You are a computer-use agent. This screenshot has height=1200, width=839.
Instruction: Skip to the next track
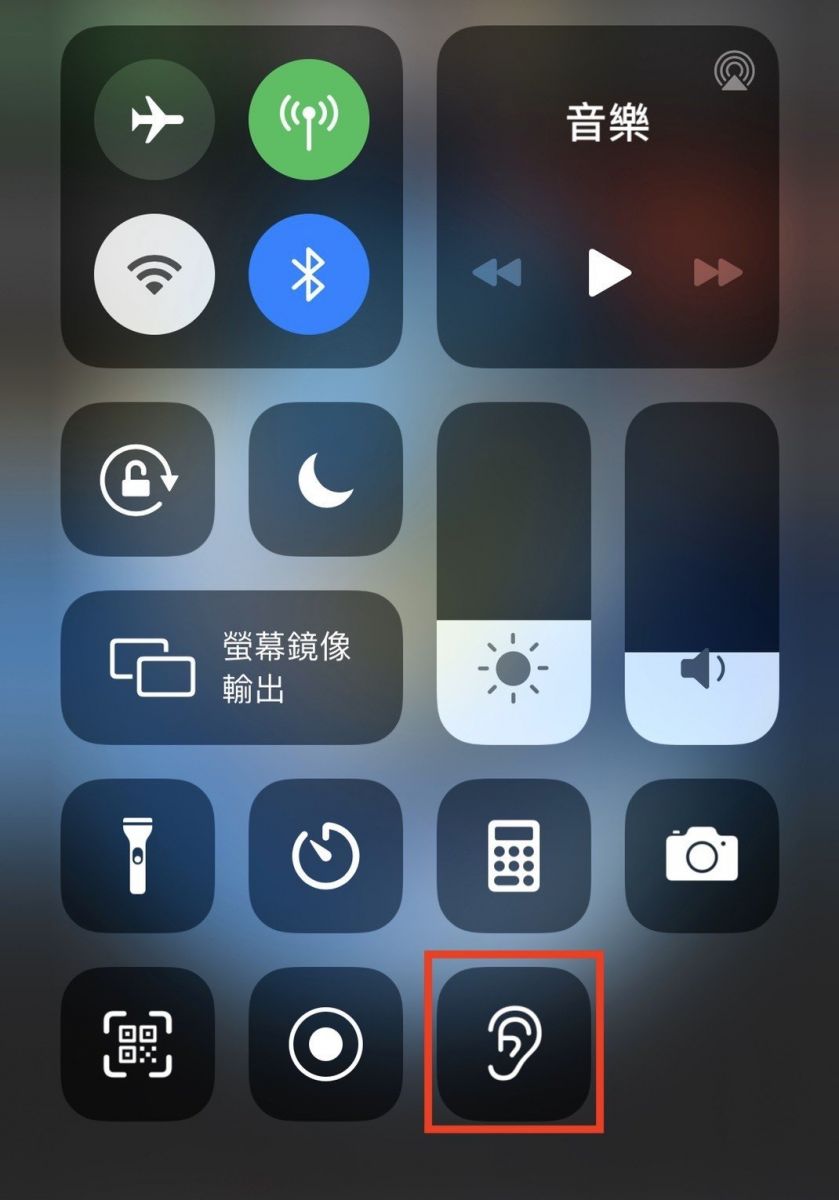click(x=718, y=272)
